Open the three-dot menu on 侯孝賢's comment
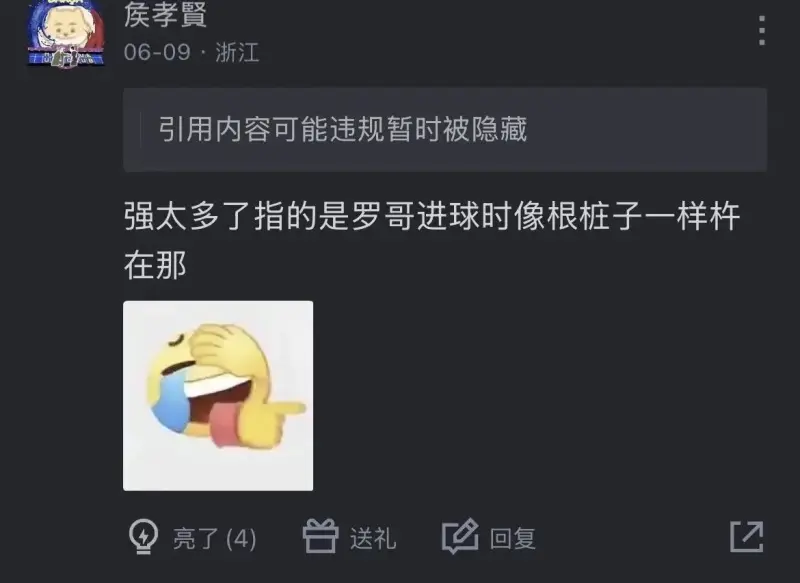This screenshot has height=583, width=800. (762, 30)
